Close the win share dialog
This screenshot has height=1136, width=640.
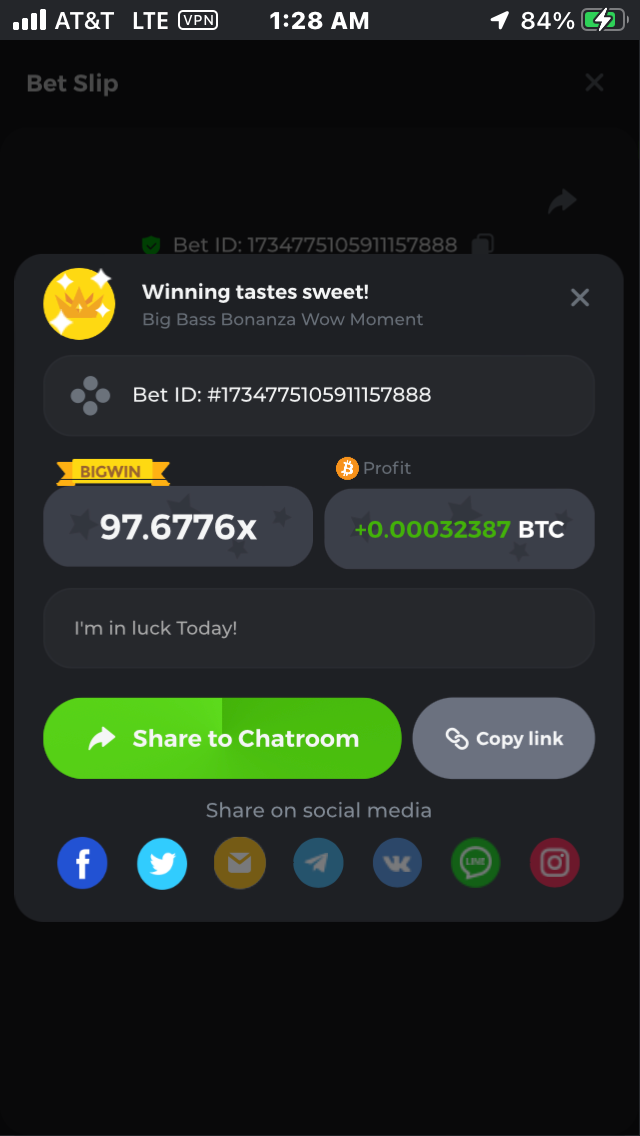[579, 297]
